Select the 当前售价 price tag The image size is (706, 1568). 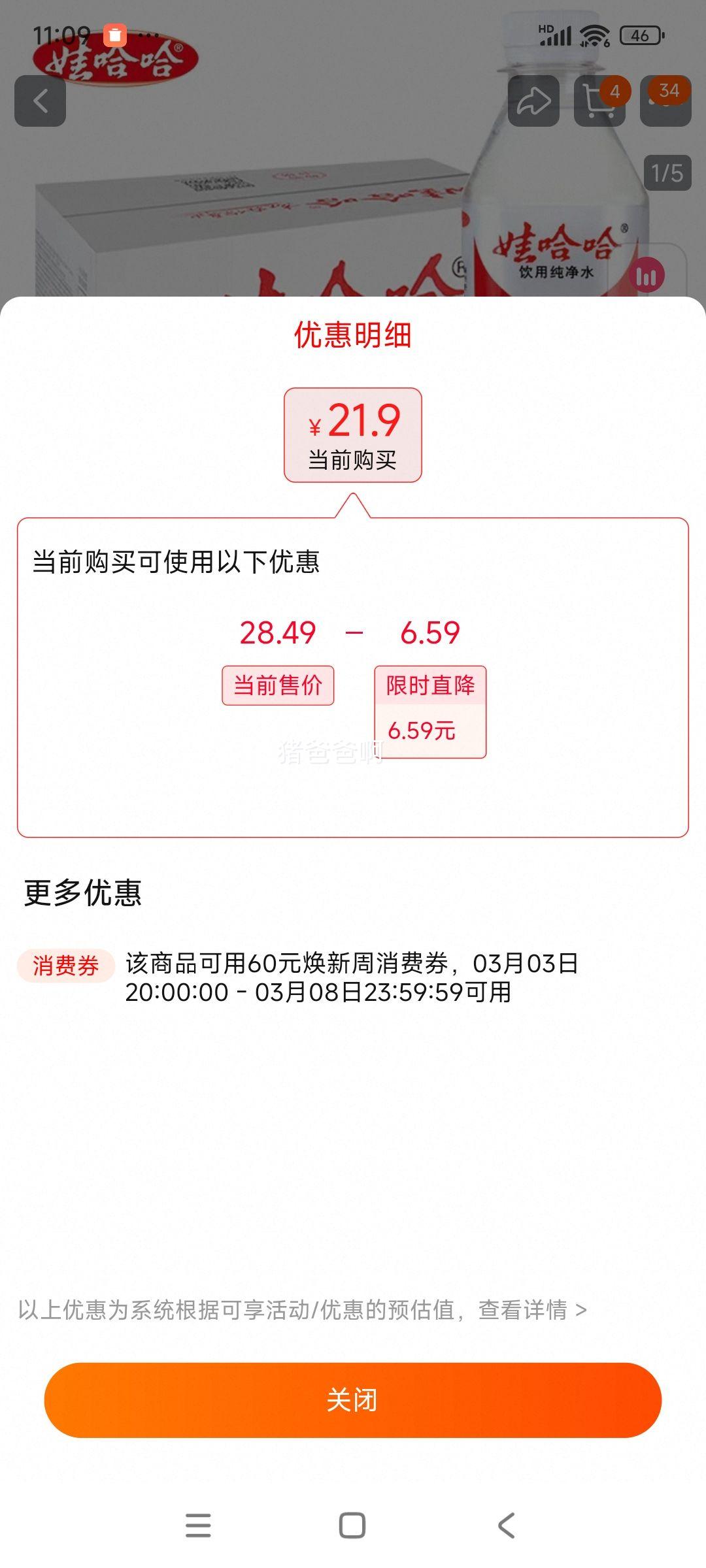(x=277, y=684)
